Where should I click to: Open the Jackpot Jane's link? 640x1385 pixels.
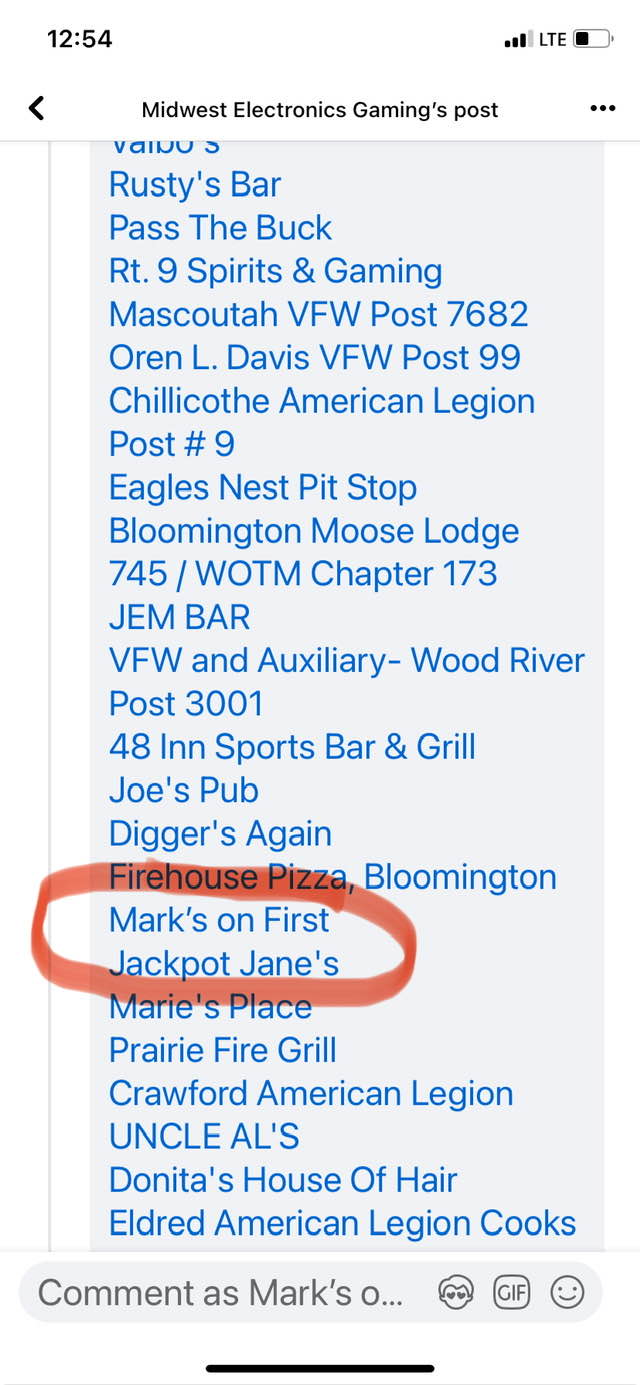[x=224, y=964]
